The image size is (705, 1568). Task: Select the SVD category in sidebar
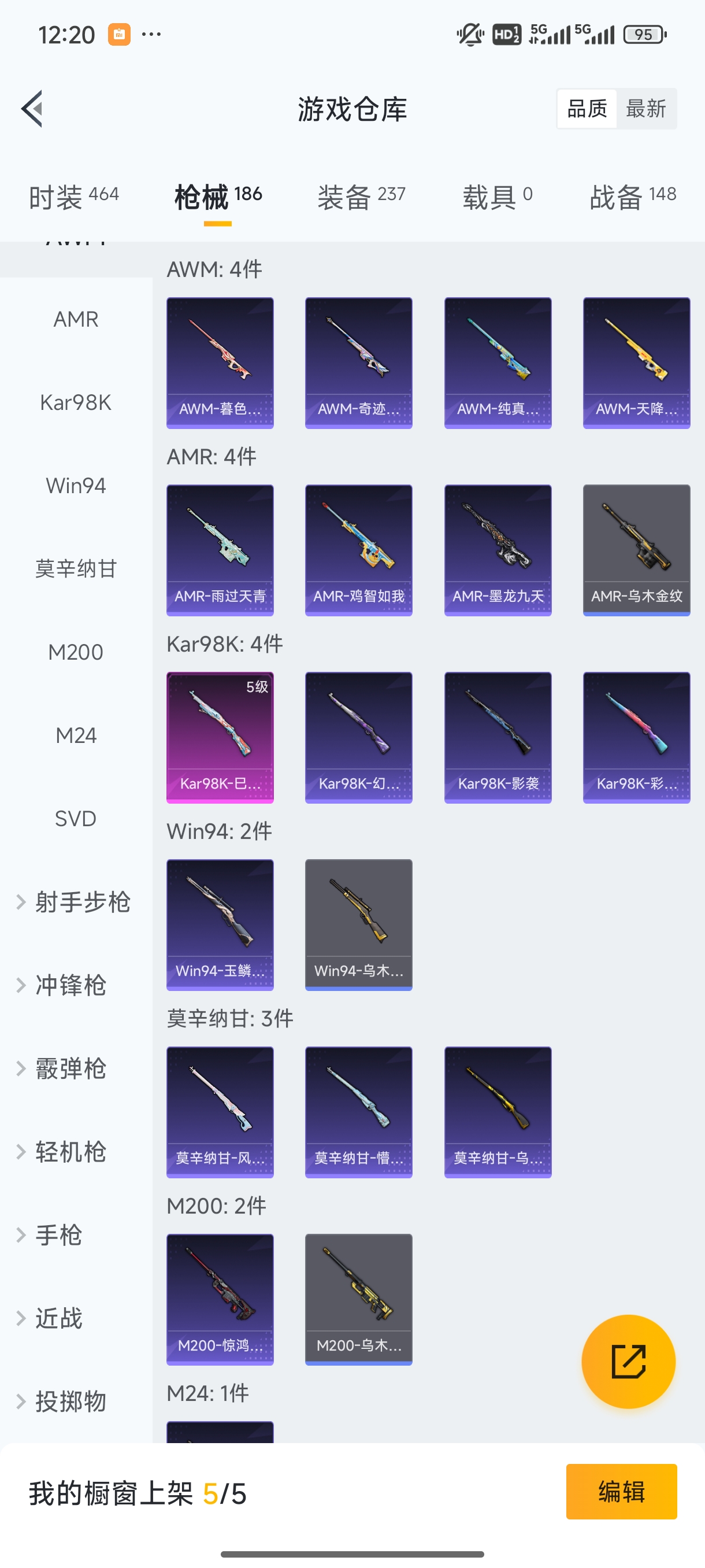click(75, 818)
